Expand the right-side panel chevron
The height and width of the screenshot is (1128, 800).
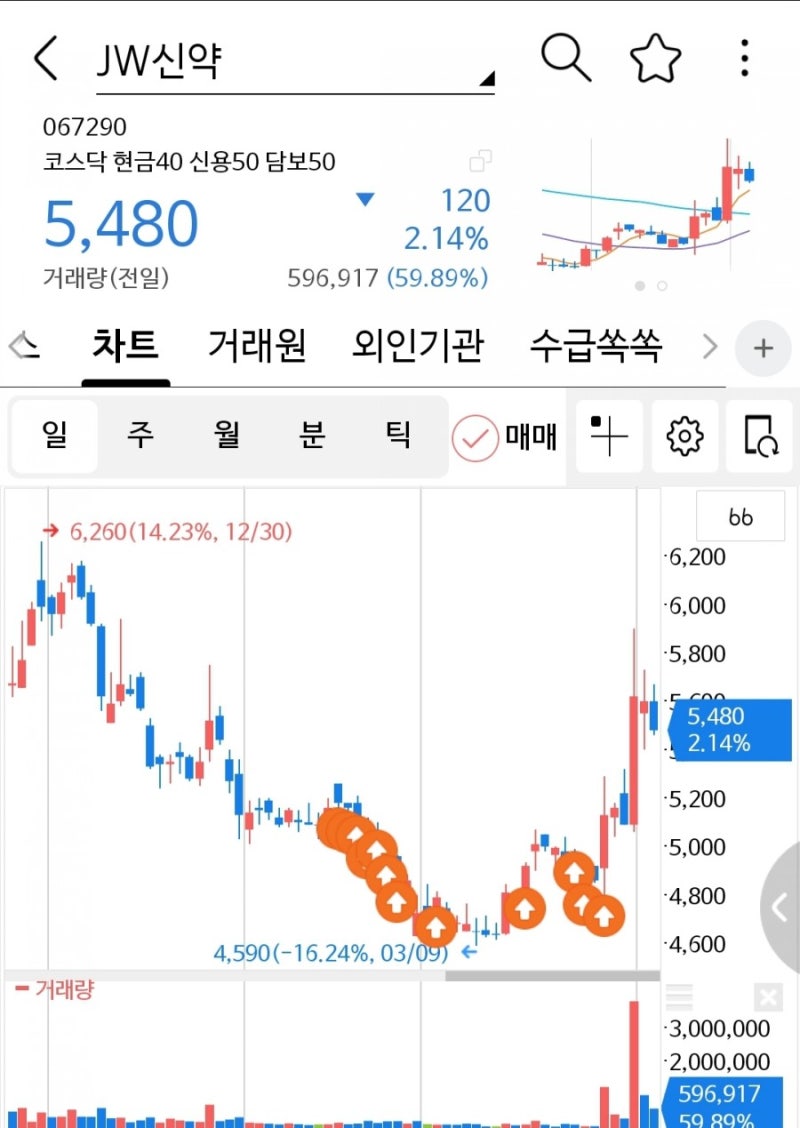coord(779,908)
